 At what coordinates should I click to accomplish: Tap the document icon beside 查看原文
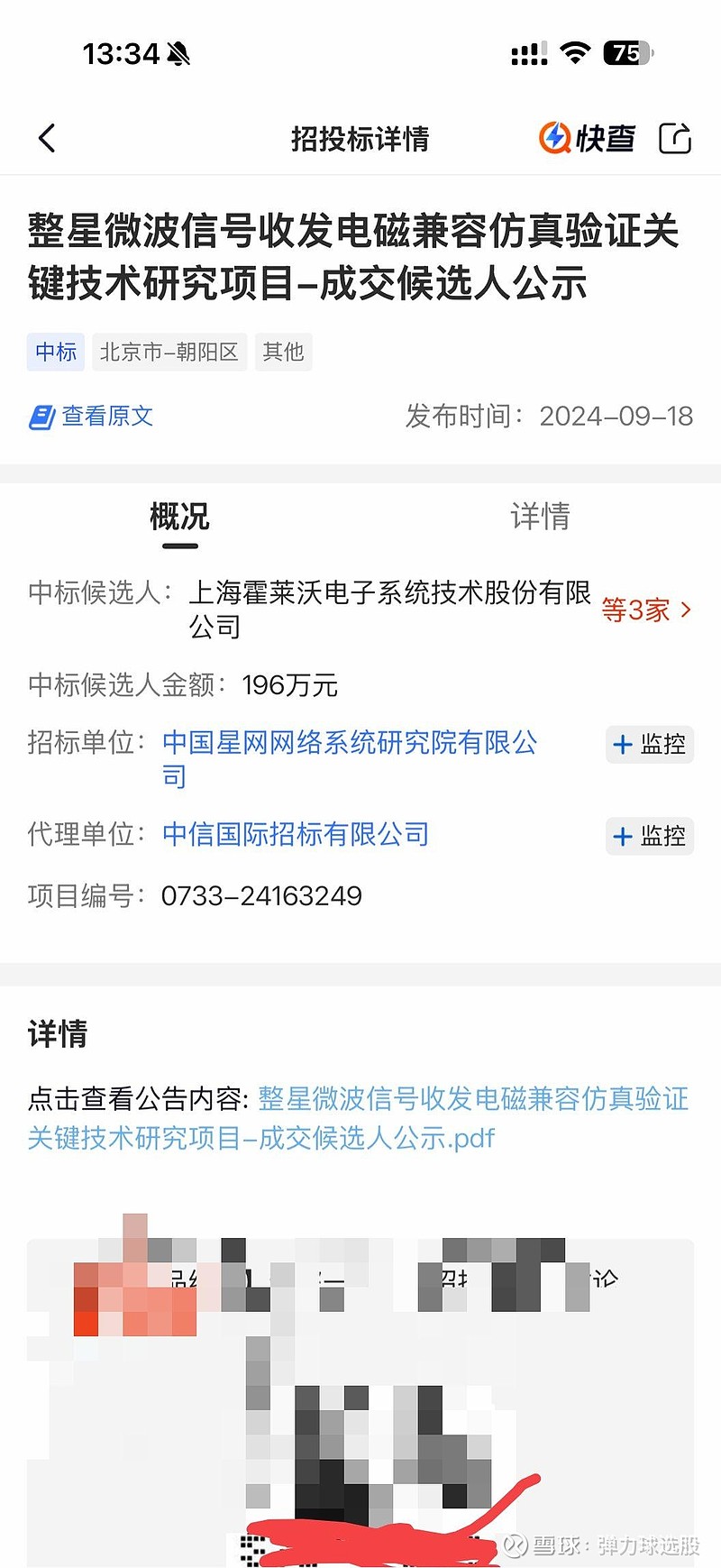(41, 416)
